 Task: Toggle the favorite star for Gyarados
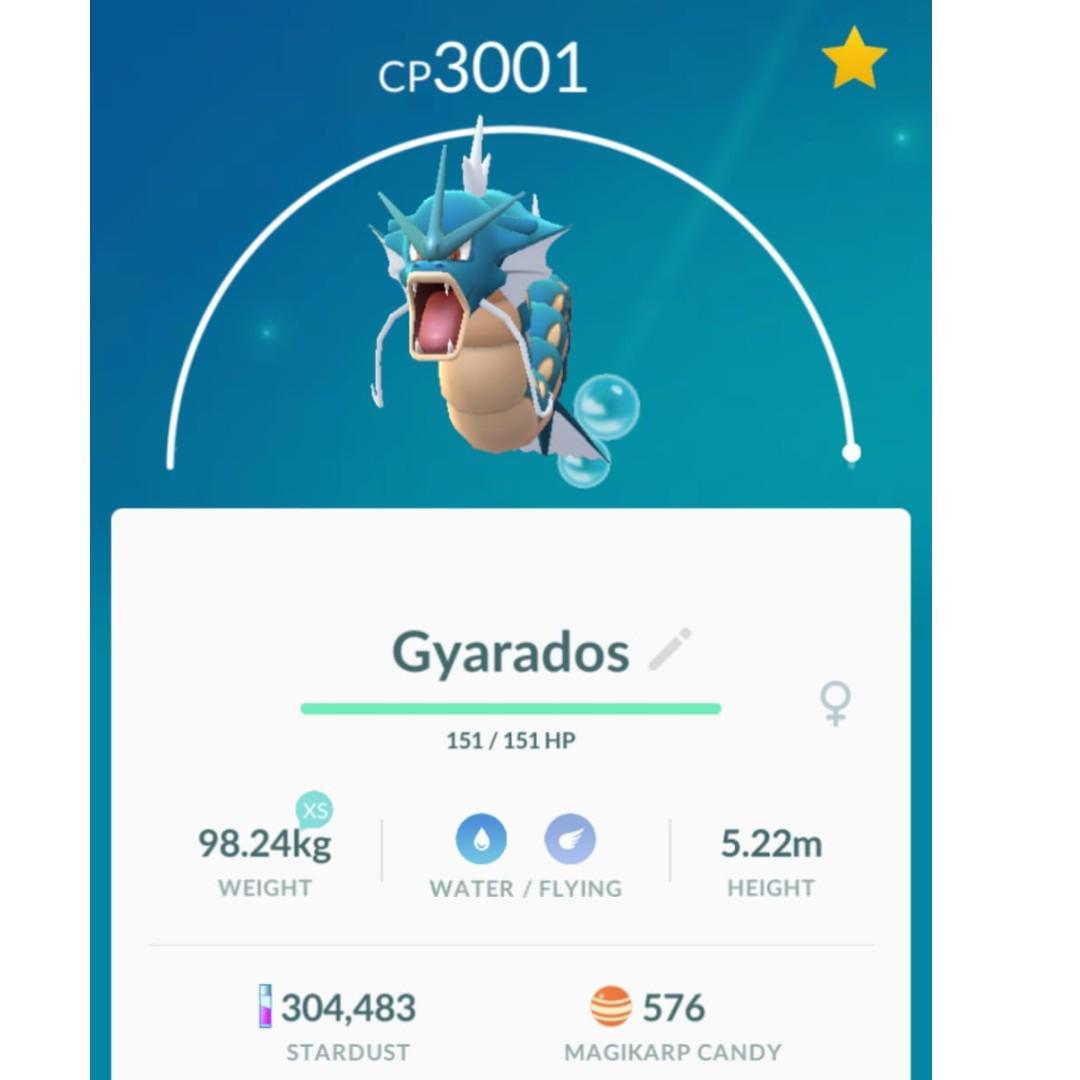point(854,60)
